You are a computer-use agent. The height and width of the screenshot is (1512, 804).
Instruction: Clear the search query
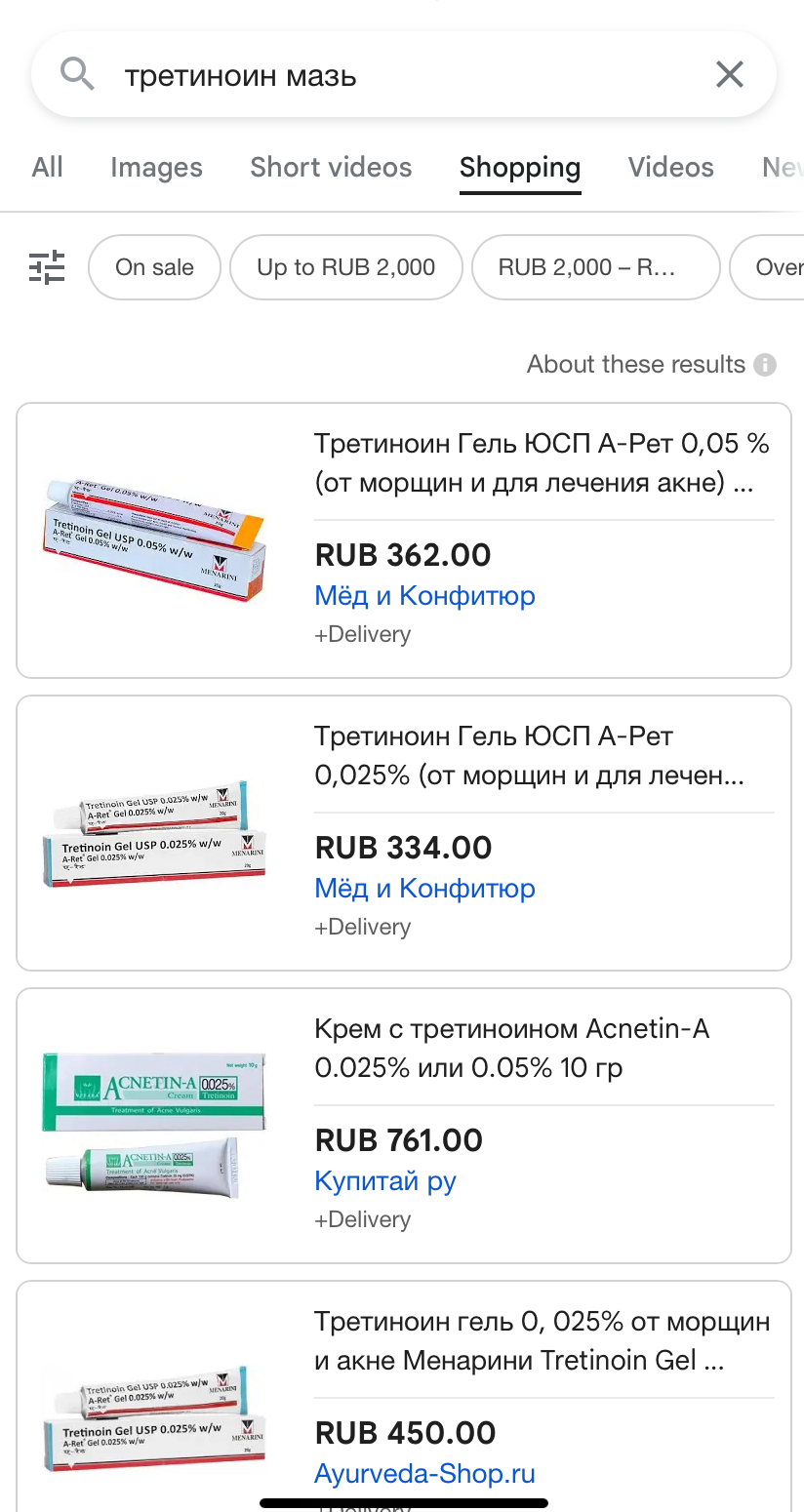[x=730, y=74]
